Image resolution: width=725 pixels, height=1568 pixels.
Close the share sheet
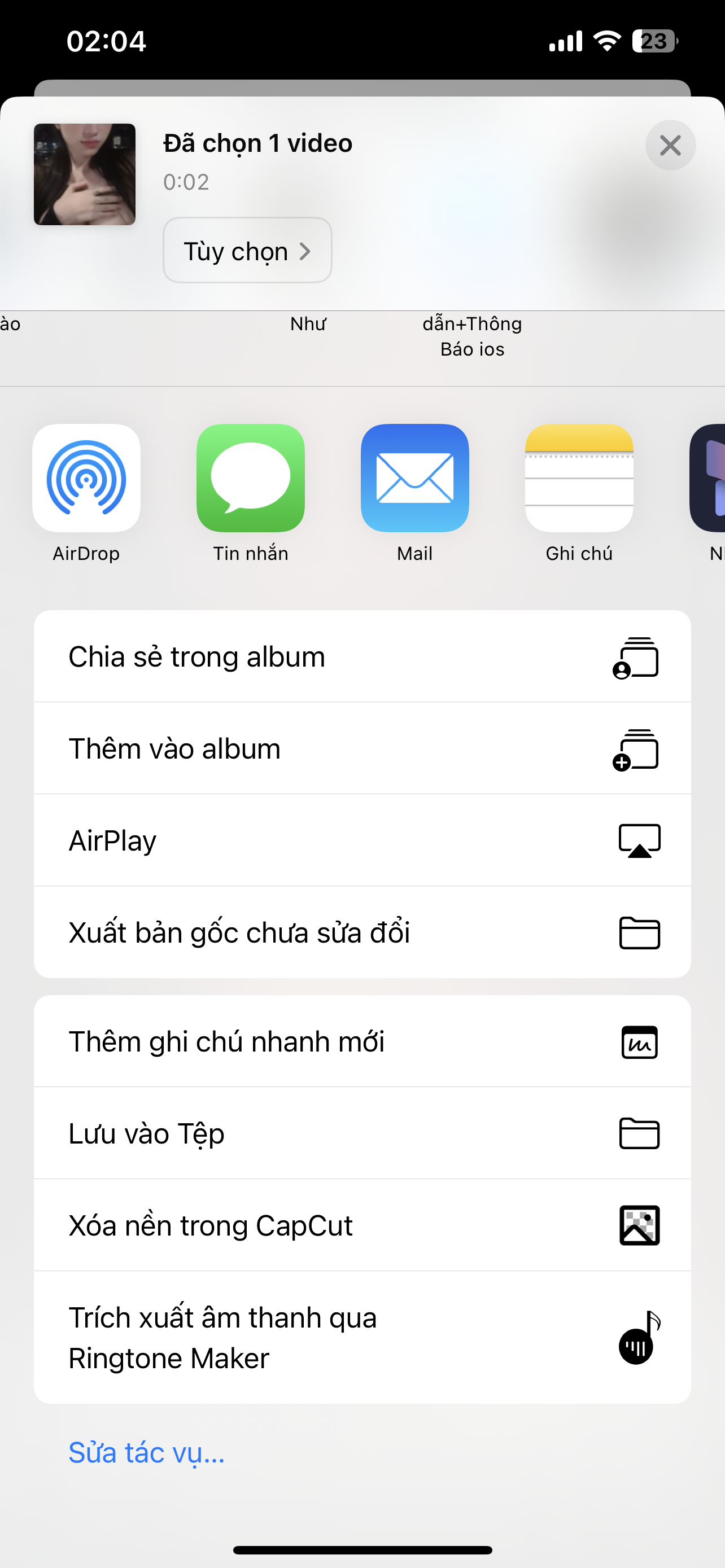coord(670,146)
